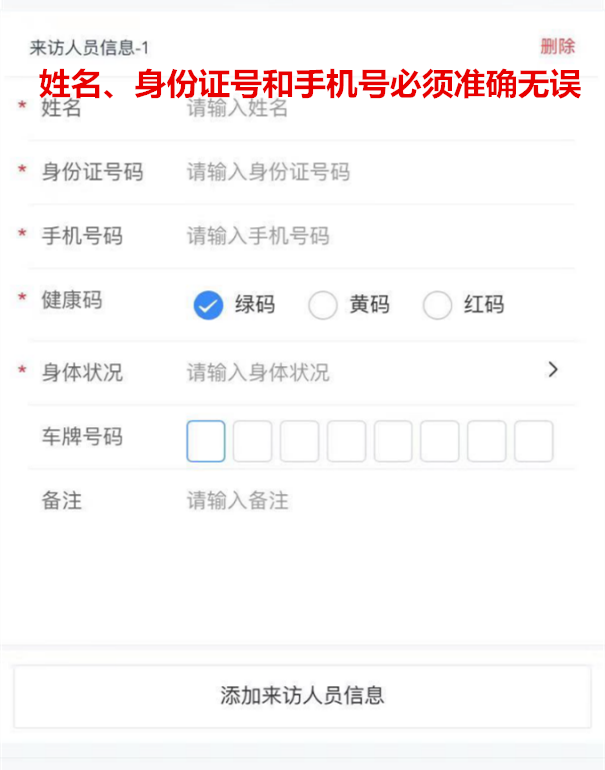The width and height of the screenshot is (605, 770).
Task: Select the 绿码 health code option
Action: 208,305
